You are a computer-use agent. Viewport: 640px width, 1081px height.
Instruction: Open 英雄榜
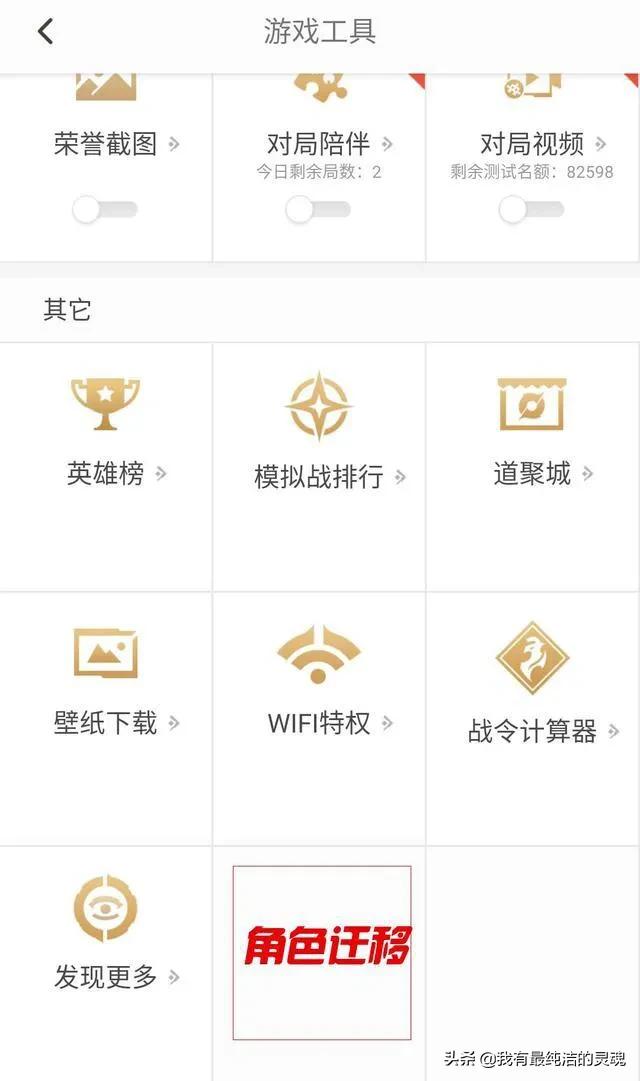tap(106, 467)
